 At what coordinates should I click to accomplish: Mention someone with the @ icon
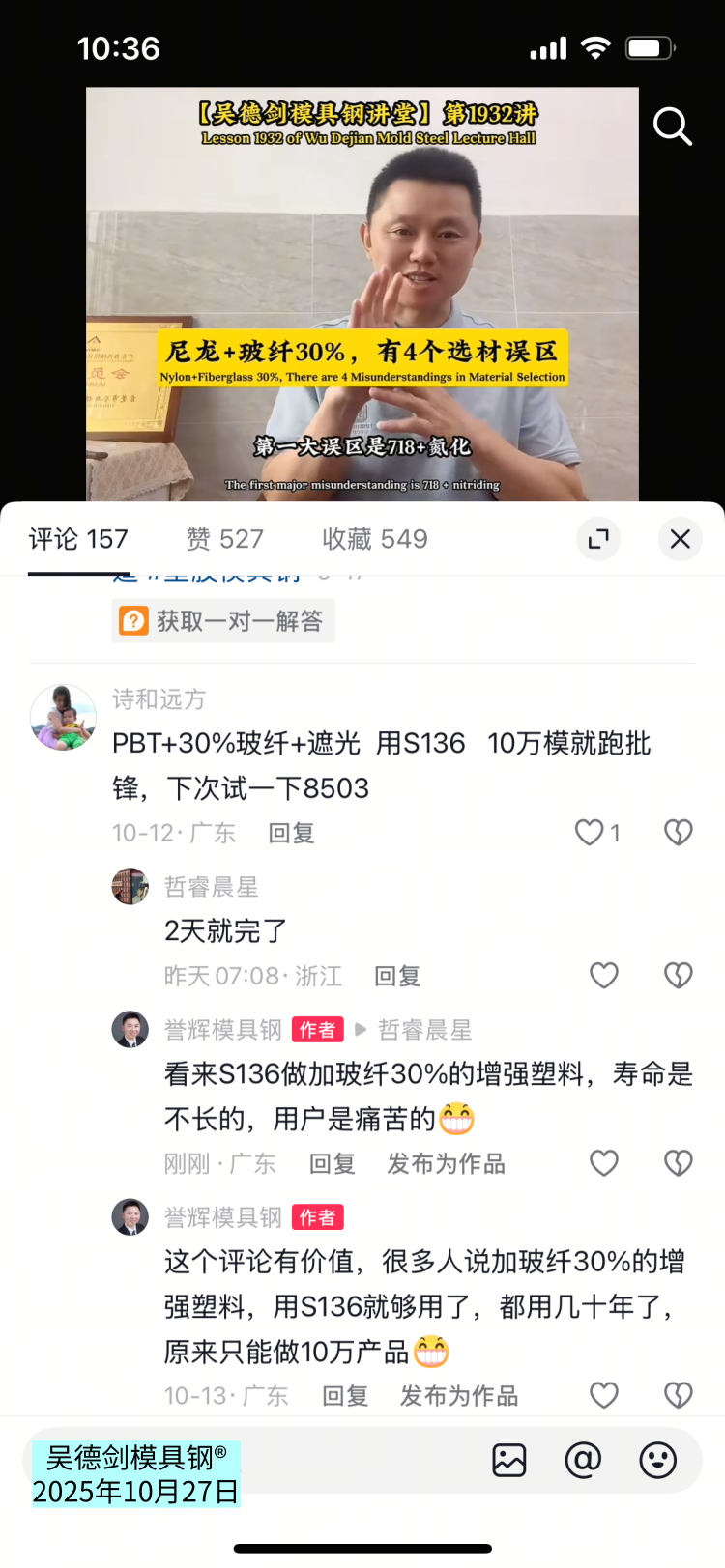(x=583, y=1460)
